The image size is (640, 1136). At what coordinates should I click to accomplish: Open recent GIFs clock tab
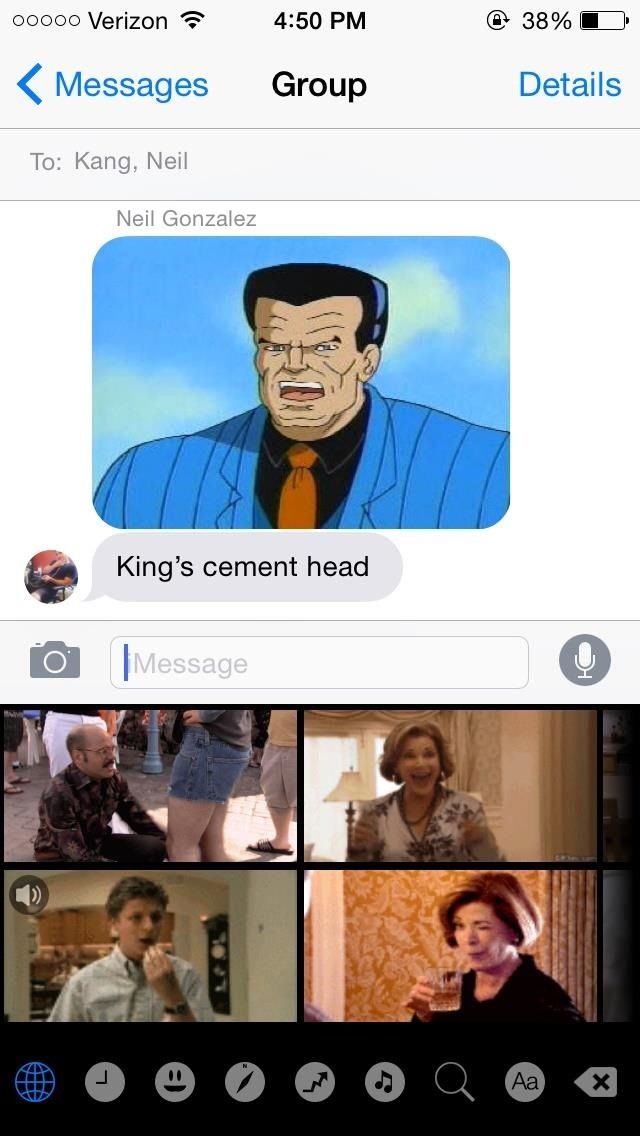(x=104, y=1081)
